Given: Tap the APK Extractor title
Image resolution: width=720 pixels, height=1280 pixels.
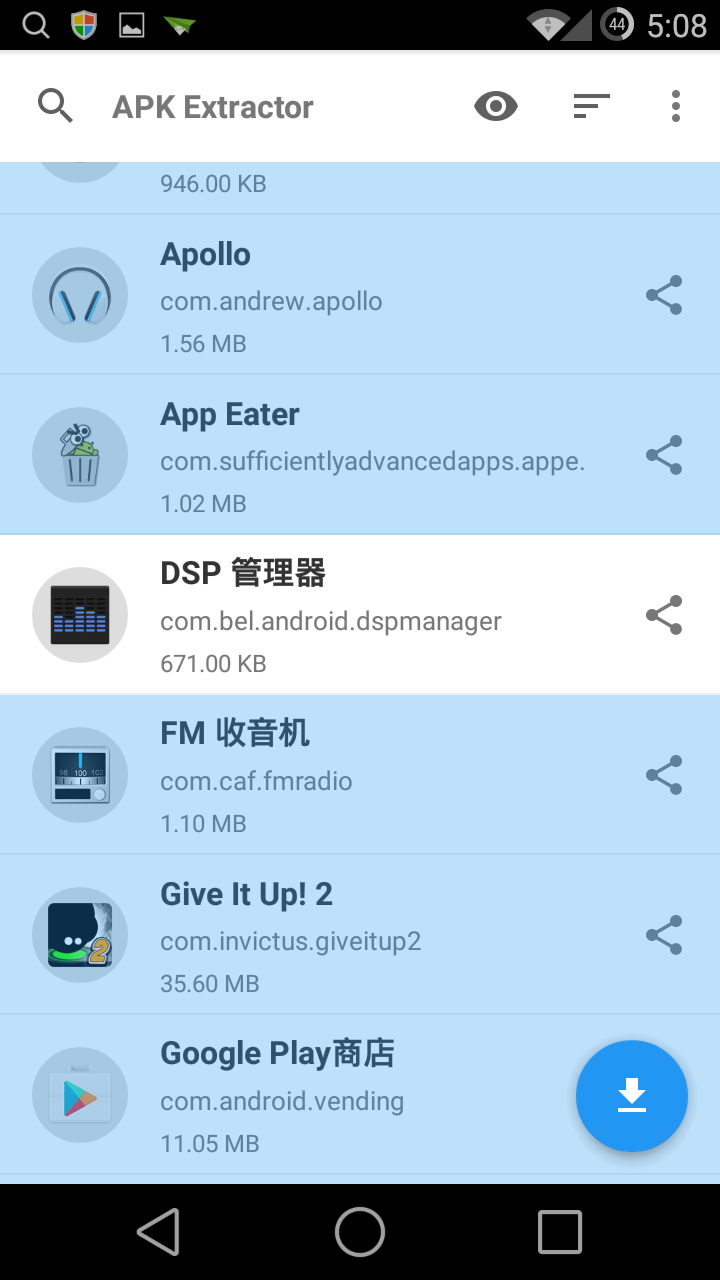Looking at the screenshot, I should (214, 106).
